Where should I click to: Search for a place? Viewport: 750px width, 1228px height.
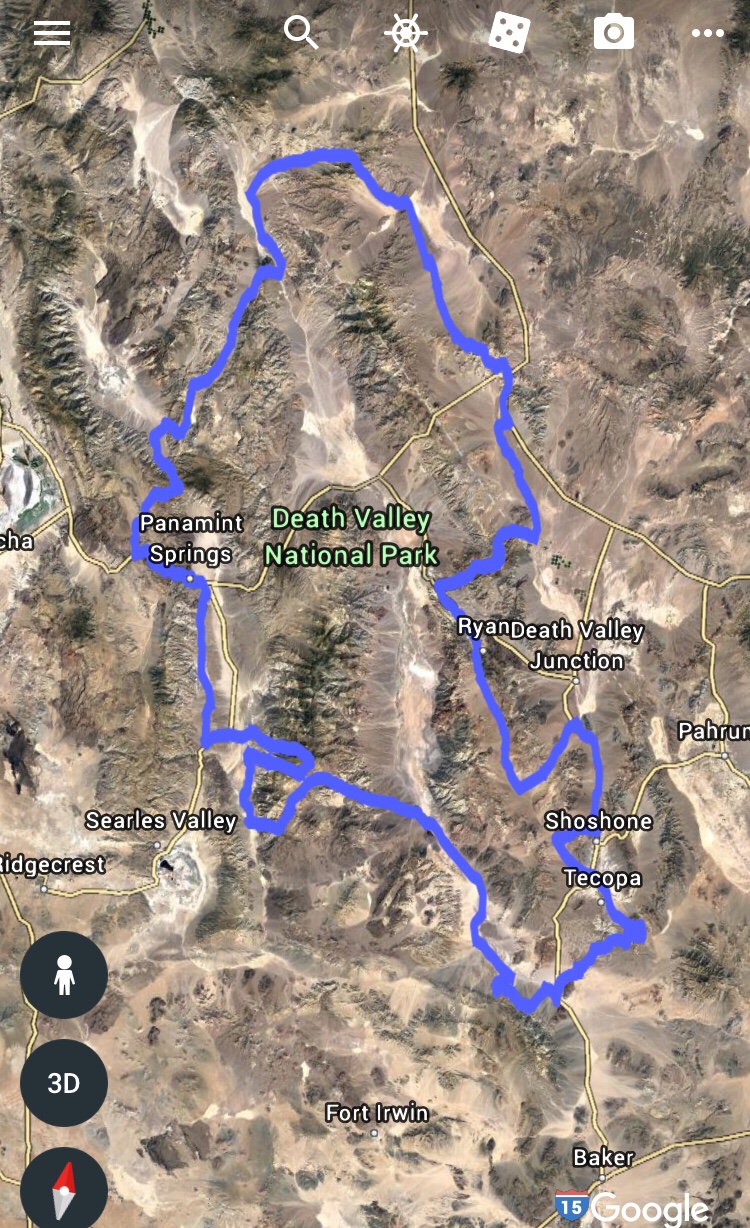(300, 33)
